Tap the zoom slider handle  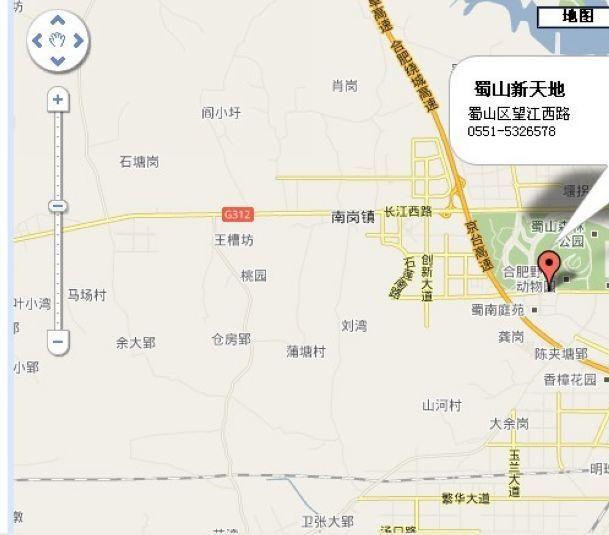tap(58, 206)
